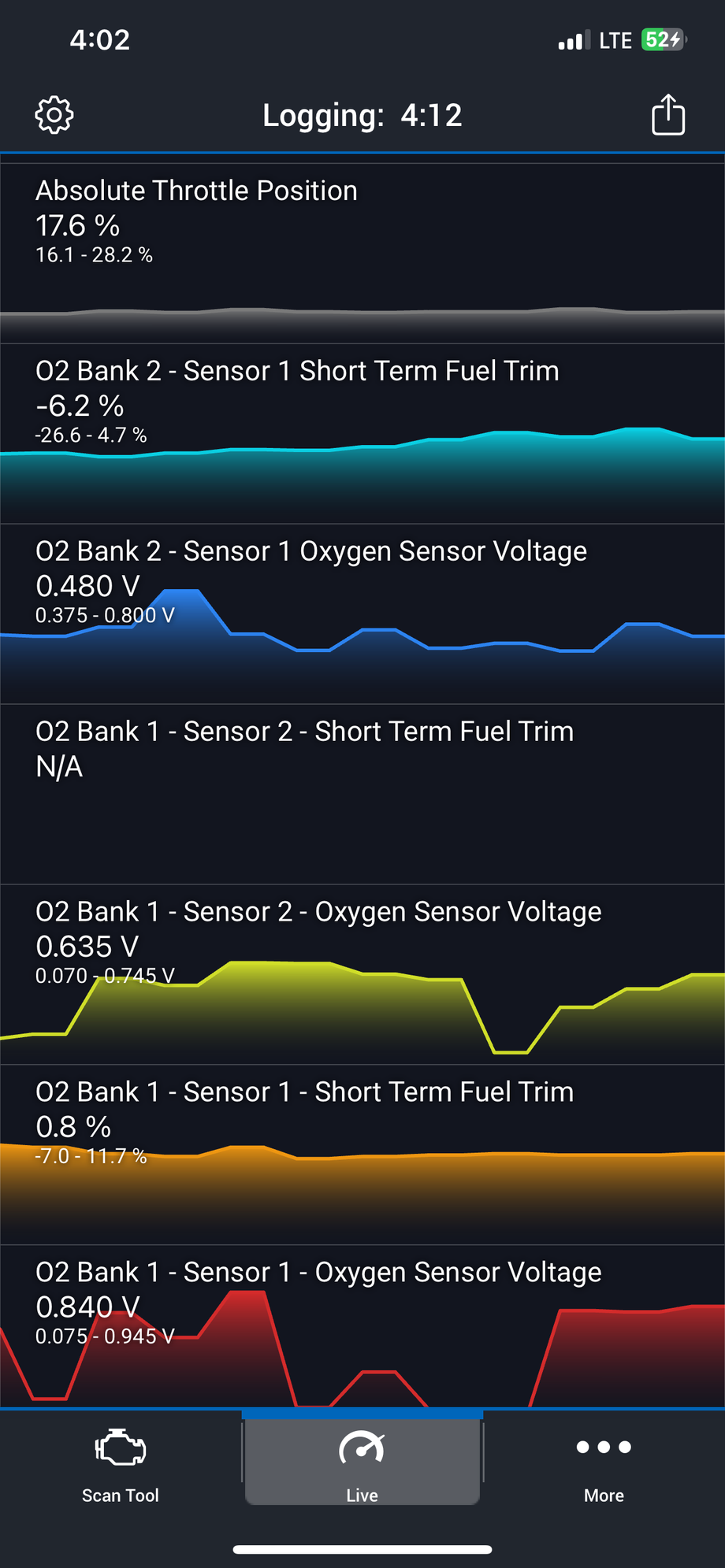Share the logged data

click(x=667, y=115)
